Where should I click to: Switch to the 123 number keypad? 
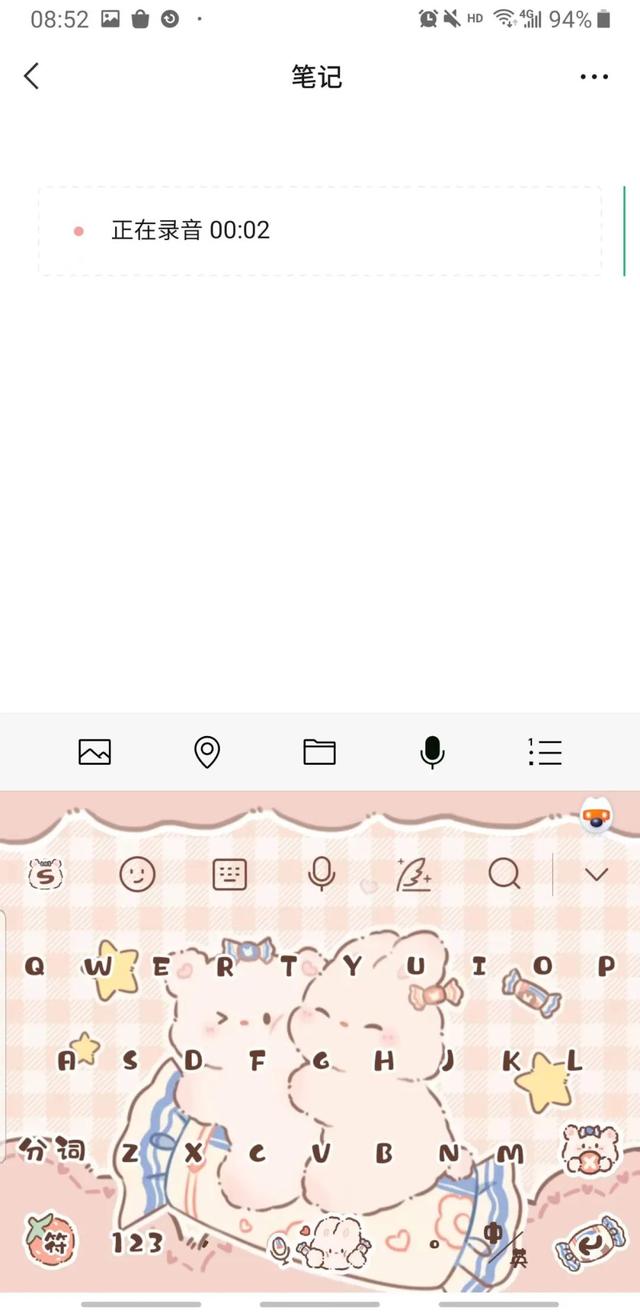[x=137, y=1243]
